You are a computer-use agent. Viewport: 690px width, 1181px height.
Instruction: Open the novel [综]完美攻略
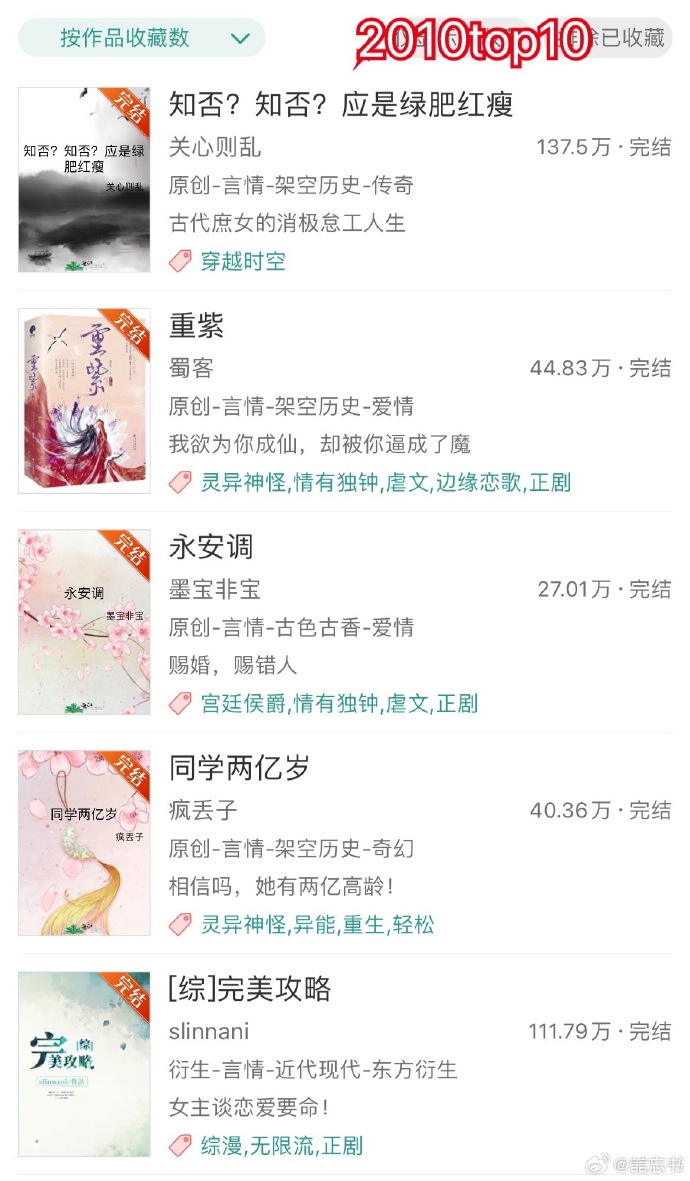coord(250,989)
